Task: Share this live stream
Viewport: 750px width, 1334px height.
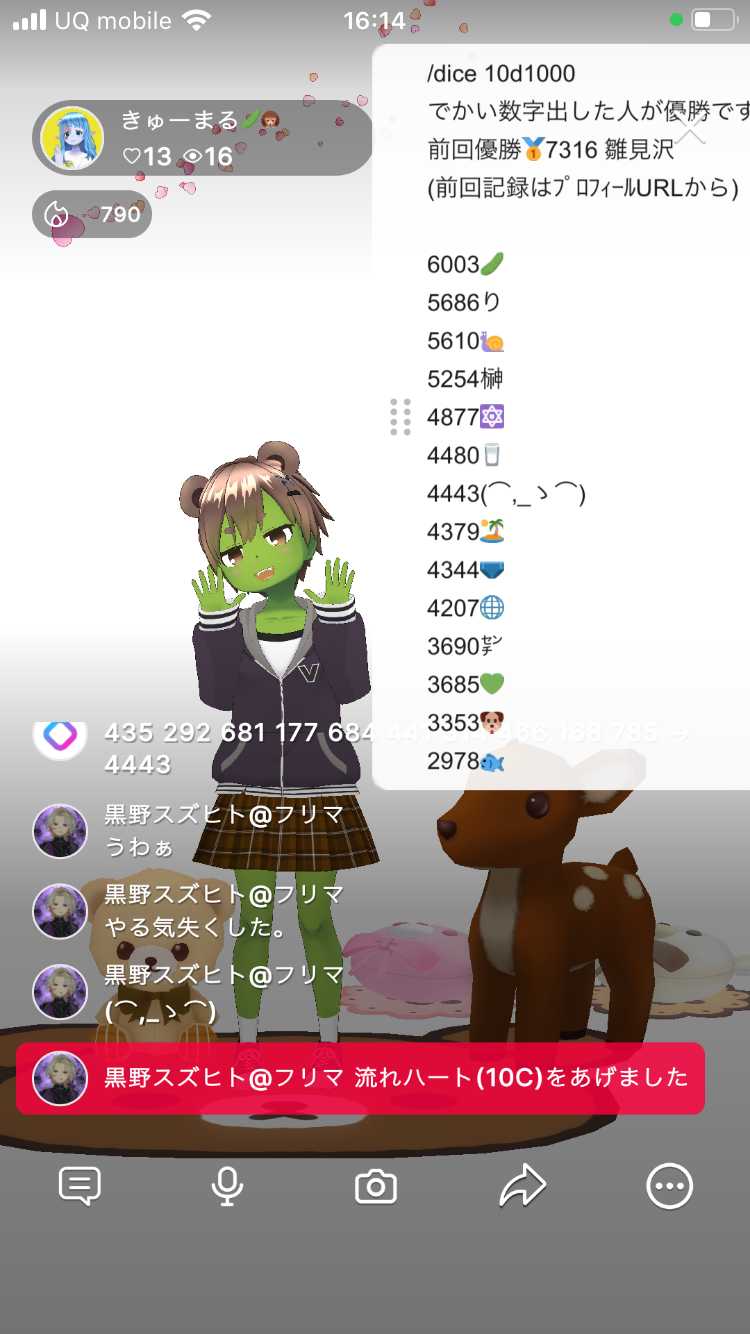Action: coord(522,1187)
